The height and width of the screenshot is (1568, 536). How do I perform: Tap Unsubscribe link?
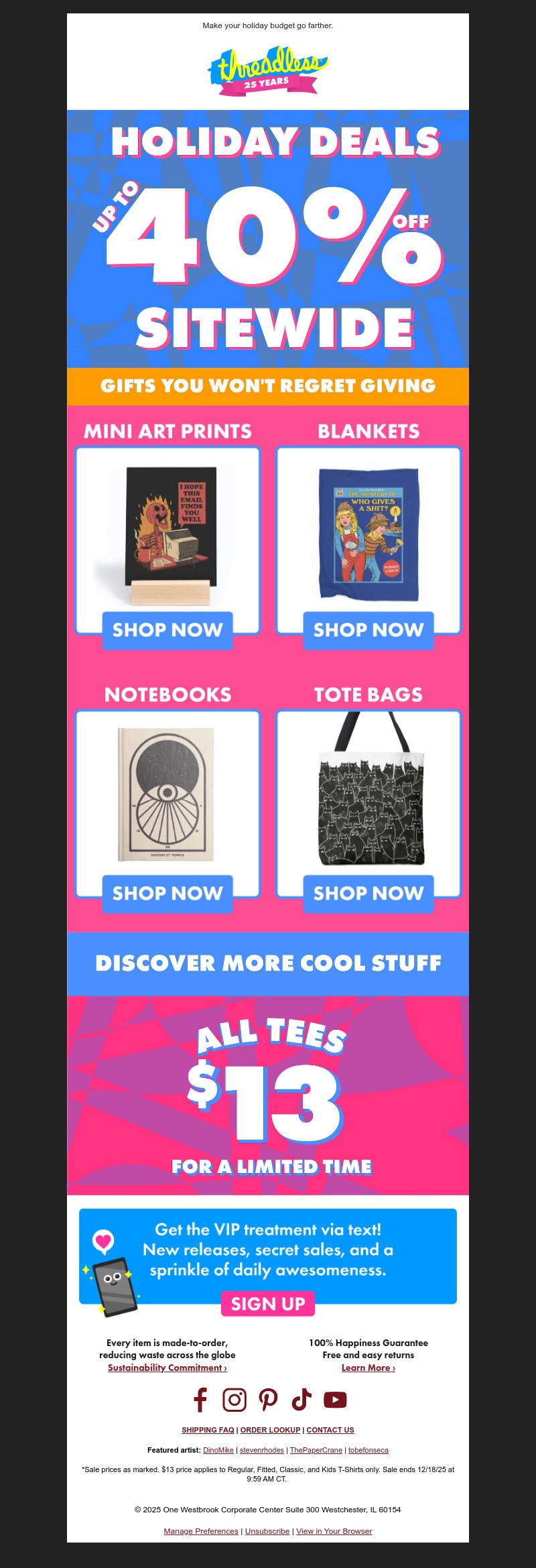tap(267, 1531)
